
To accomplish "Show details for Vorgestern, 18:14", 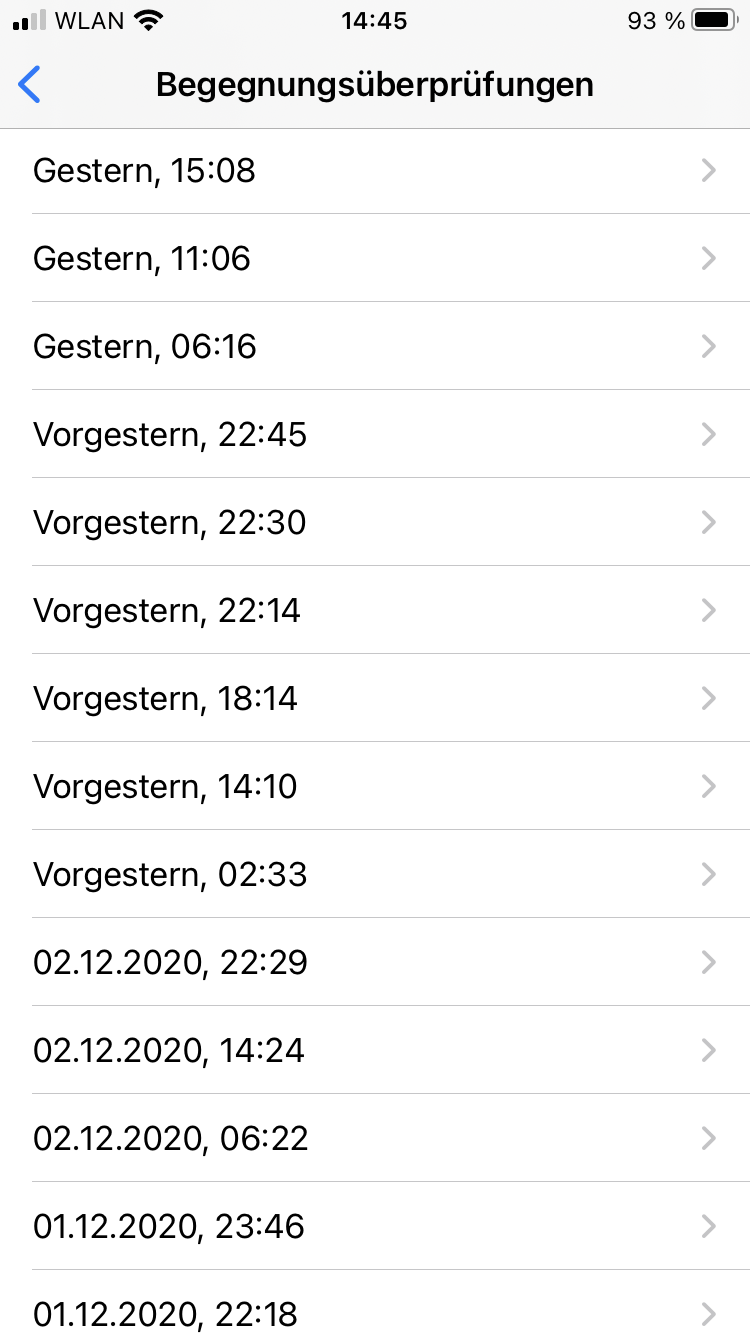I will [375, 699].
